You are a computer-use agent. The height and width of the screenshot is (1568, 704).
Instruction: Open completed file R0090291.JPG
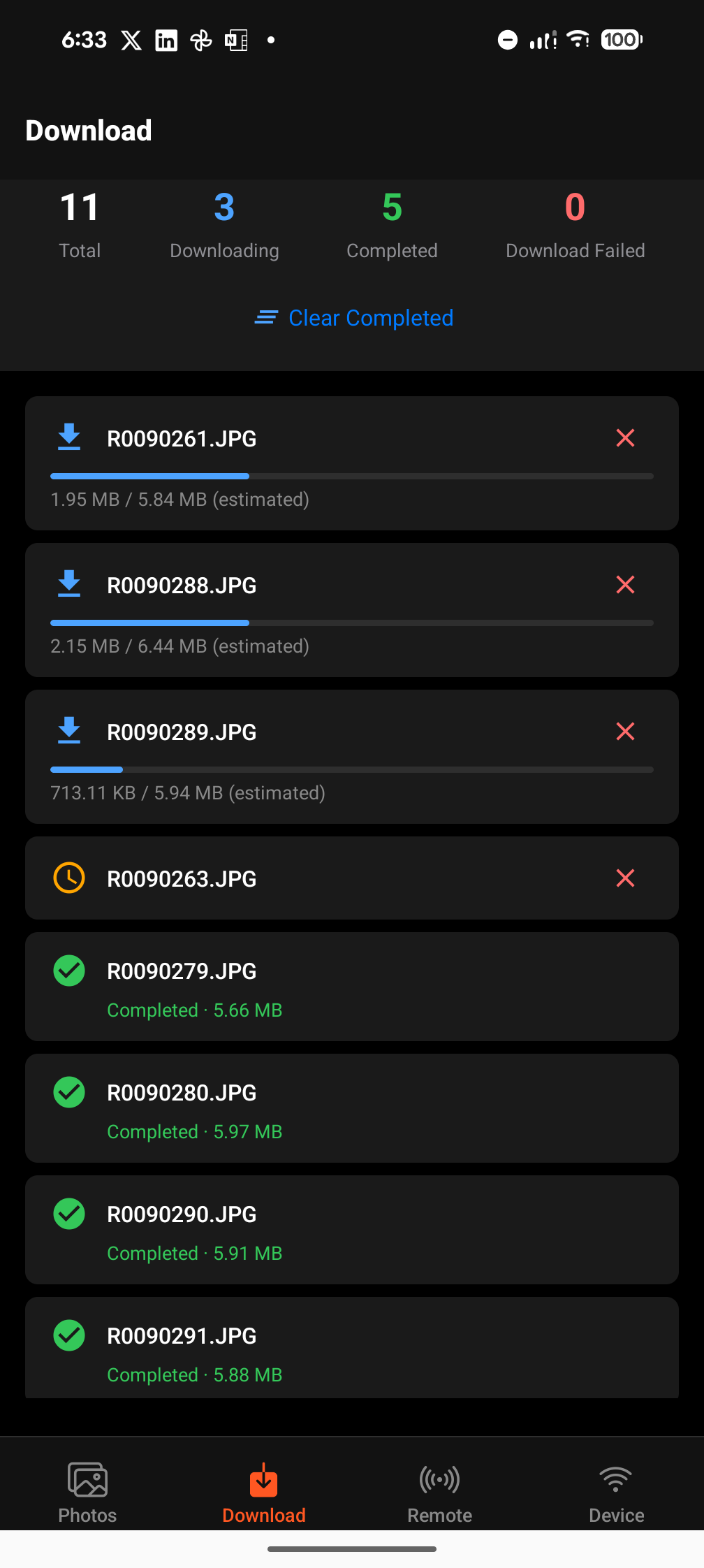click(x=351, y=1349)
